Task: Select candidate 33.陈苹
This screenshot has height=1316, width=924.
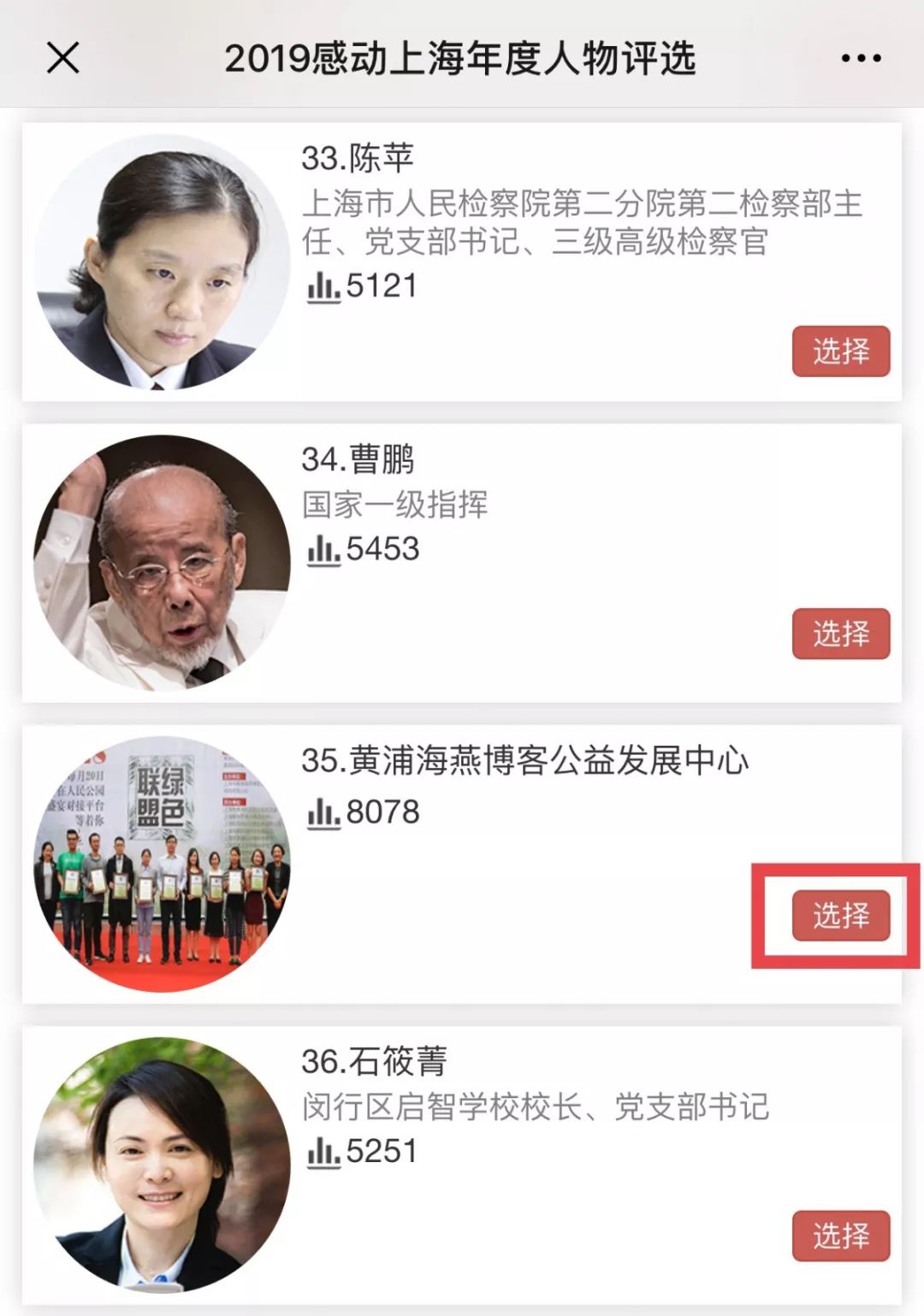Action: [x=840, y=351]
